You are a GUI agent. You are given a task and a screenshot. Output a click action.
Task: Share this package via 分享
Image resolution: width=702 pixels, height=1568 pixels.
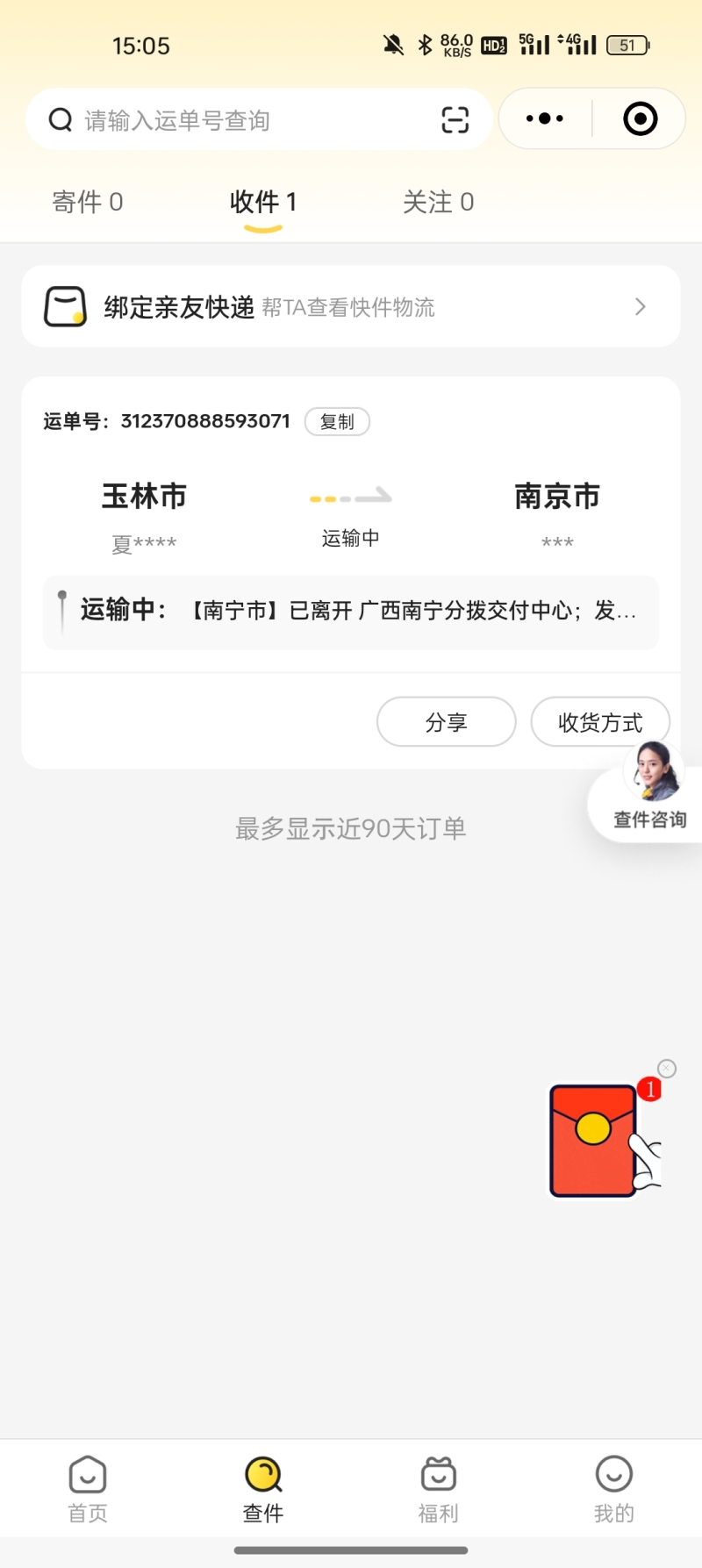click(446, 722)
